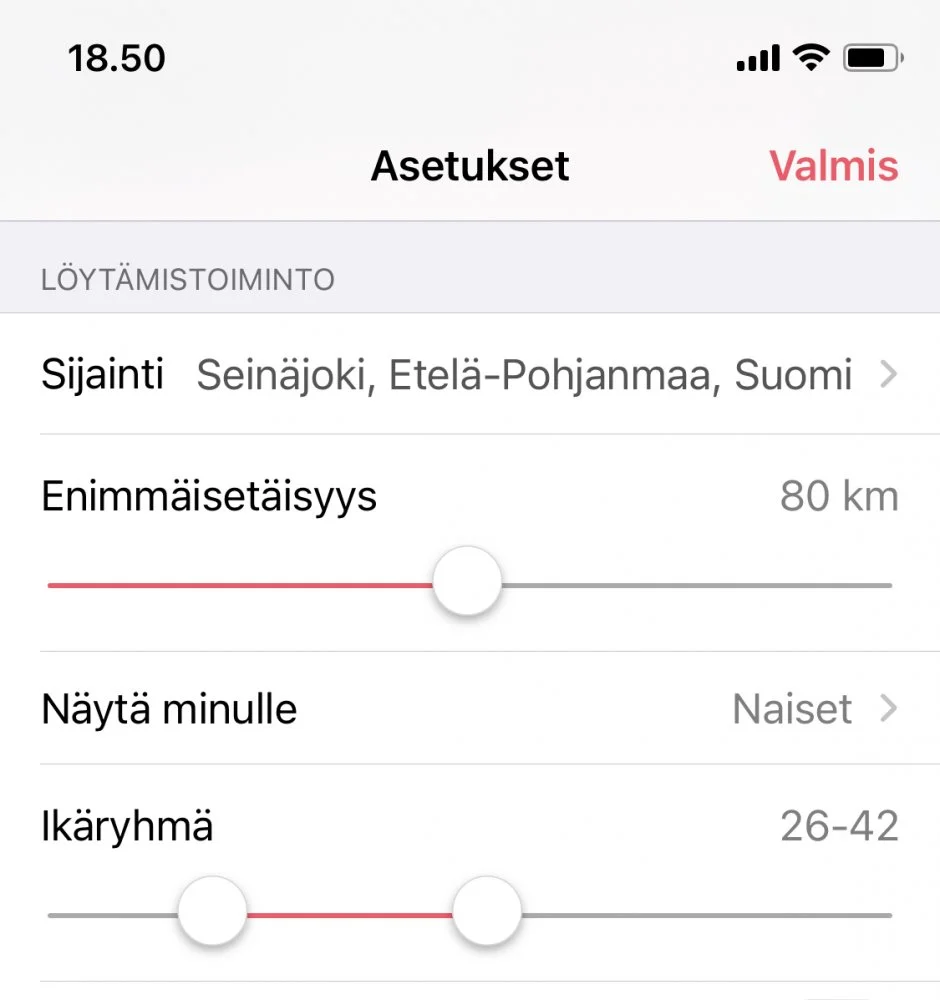Open the Näytä minulle preference row

470,709
